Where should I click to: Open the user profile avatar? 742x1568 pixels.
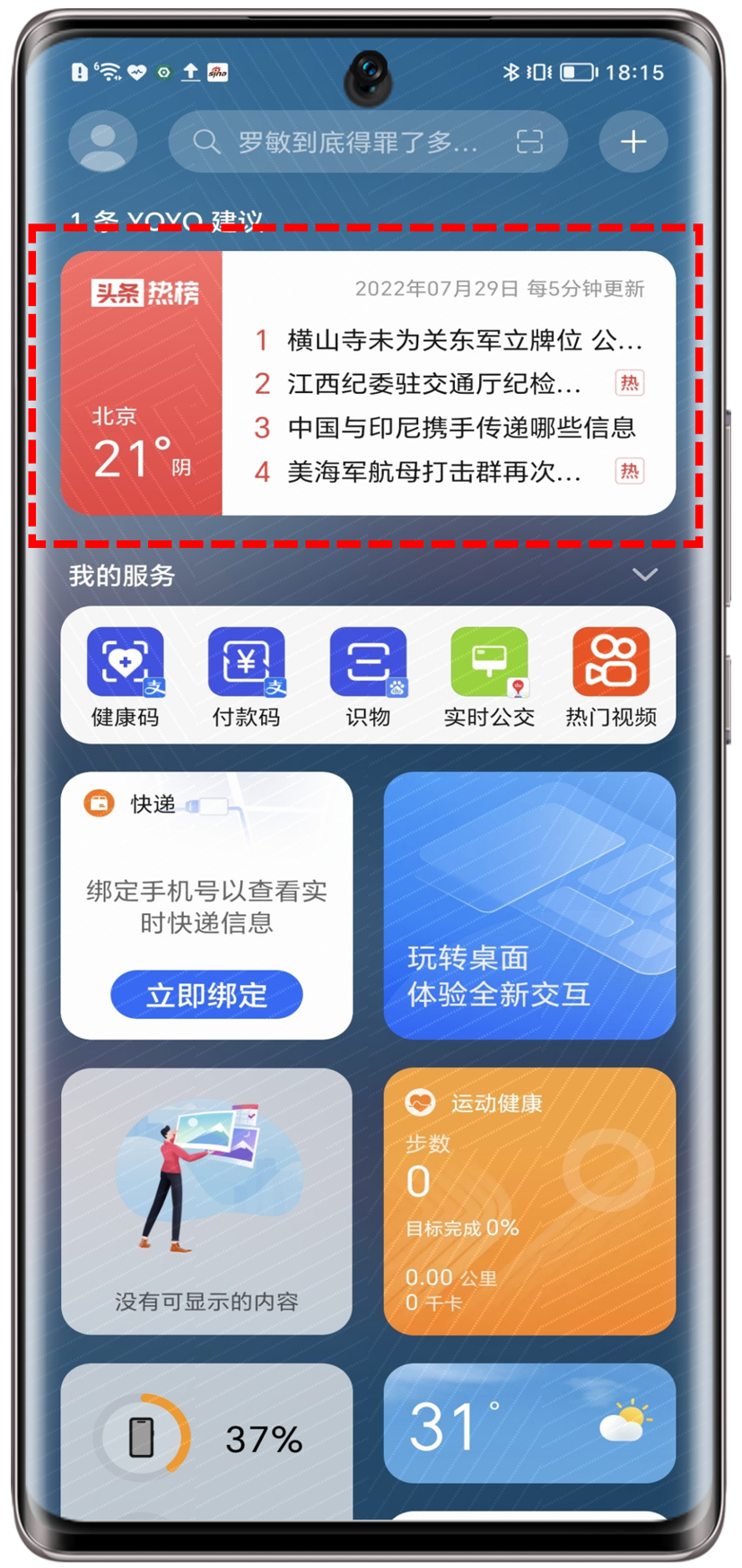coord(103,142)
